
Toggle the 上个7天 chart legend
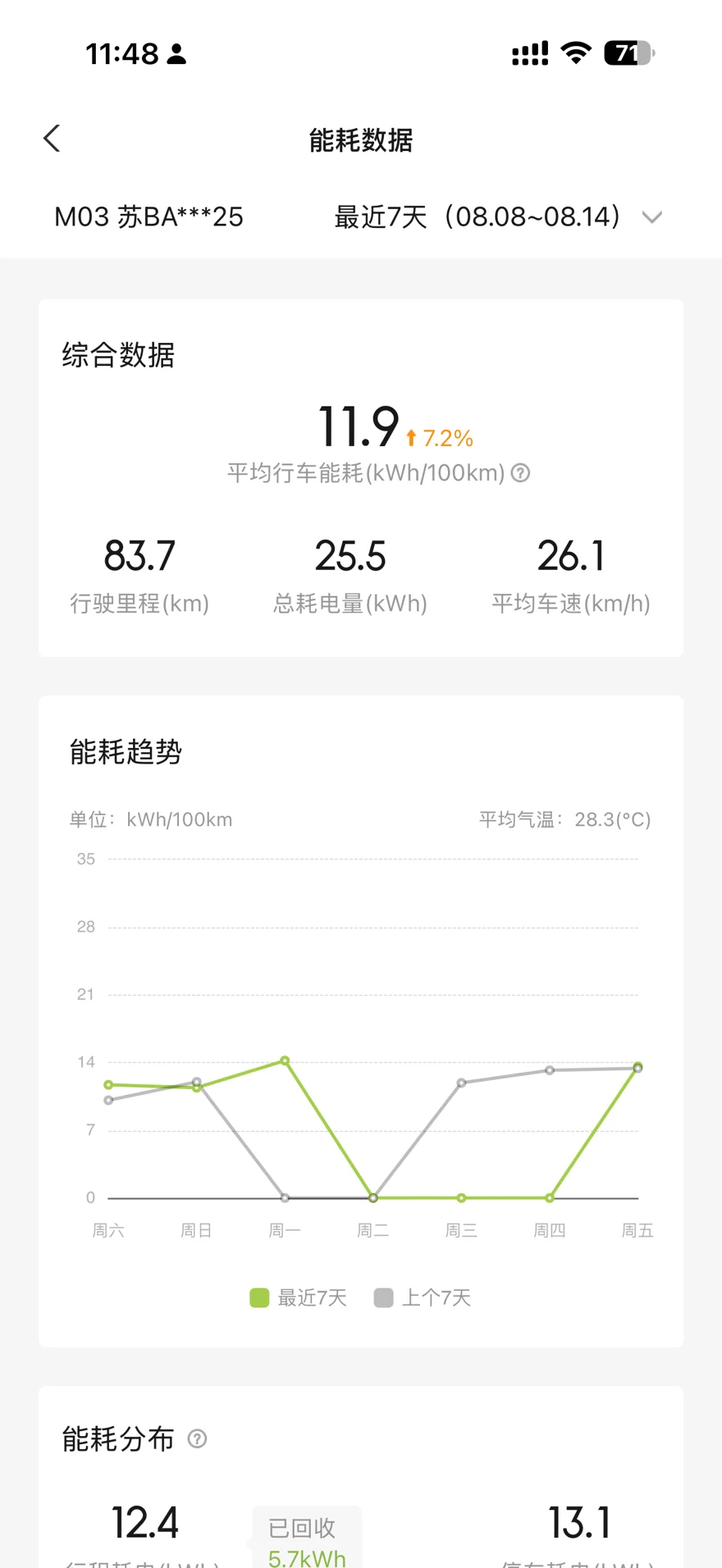423,1297
